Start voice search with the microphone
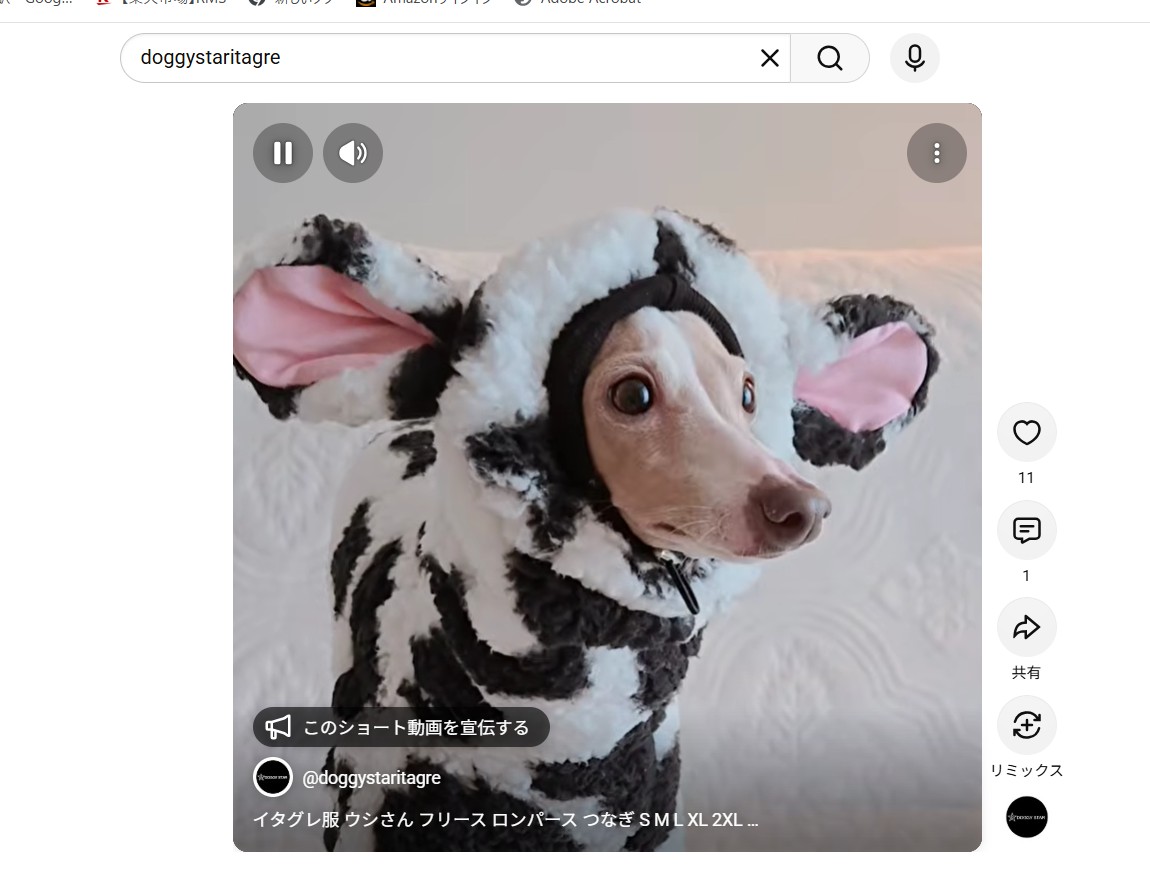Image resolution: width=1150 pixels, height=892 pixels. (915, 58)
